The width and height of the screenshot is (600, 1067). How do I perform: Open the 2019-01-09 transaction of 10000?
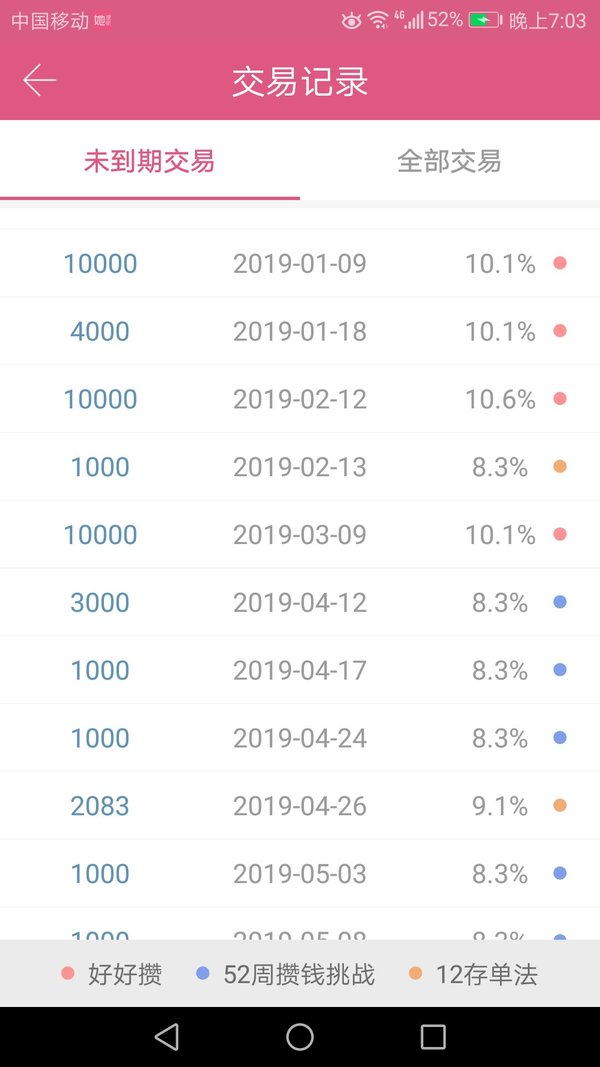click(300, 263)
